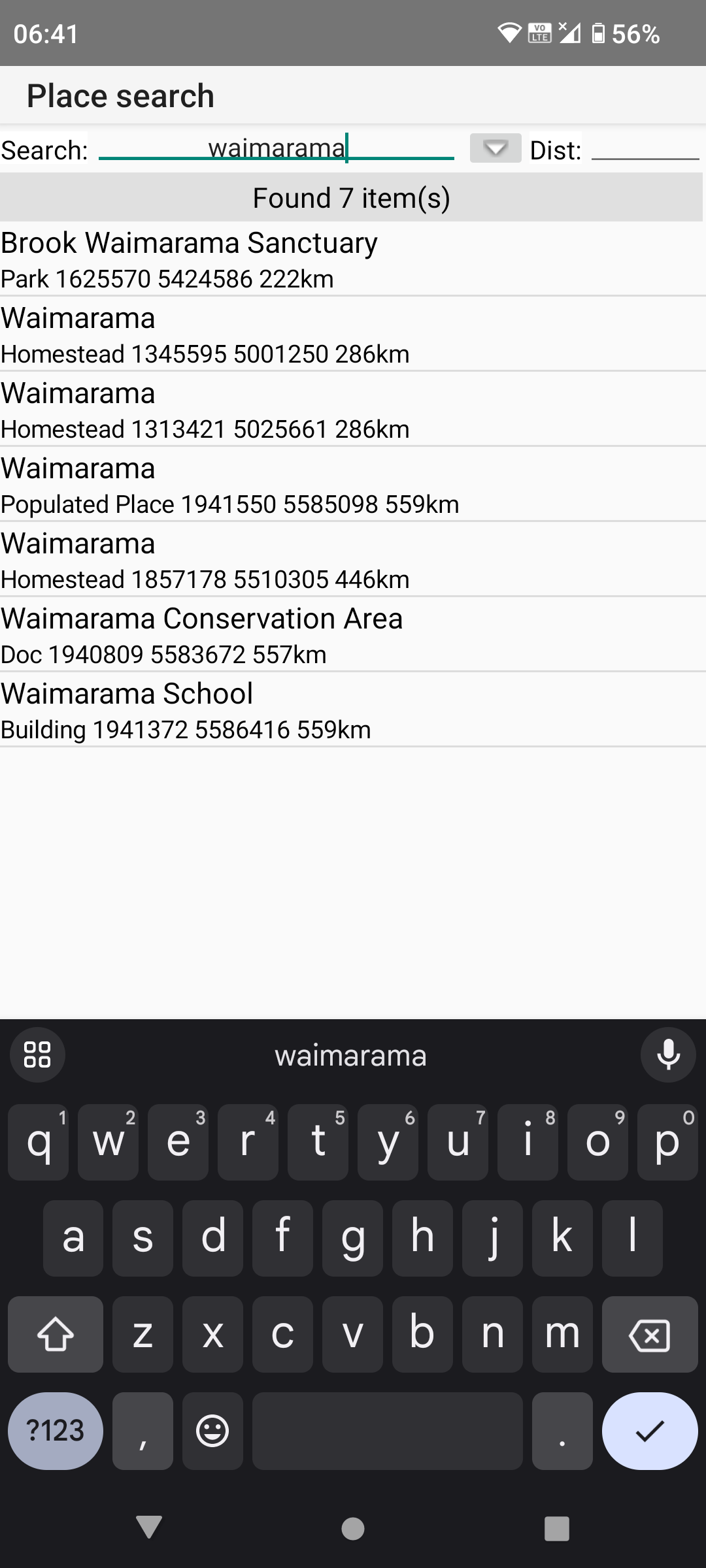Open Waimarama Conservation Area result
706x1568 pixels.
(201, 634)
